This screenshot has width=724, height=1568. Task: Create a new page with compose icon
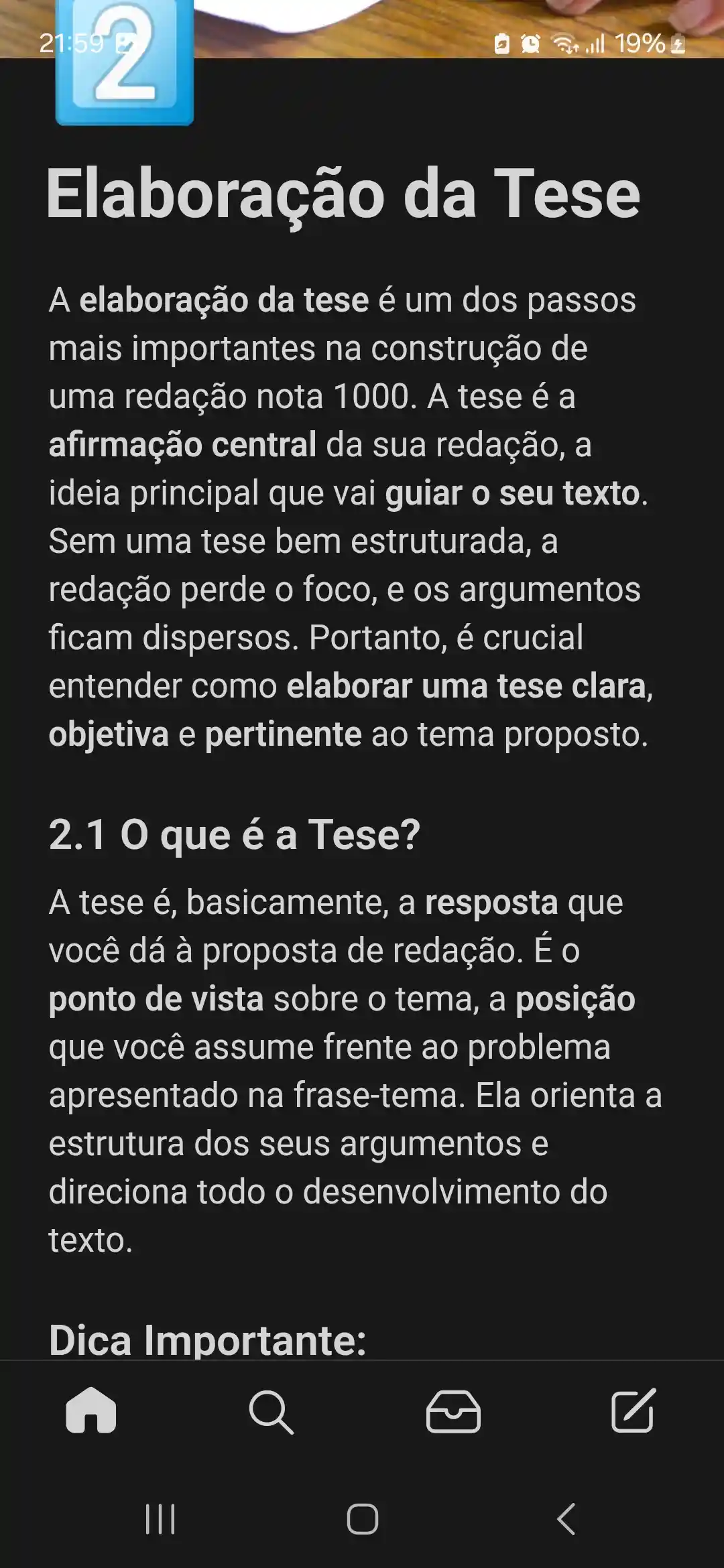[633, 1411]
